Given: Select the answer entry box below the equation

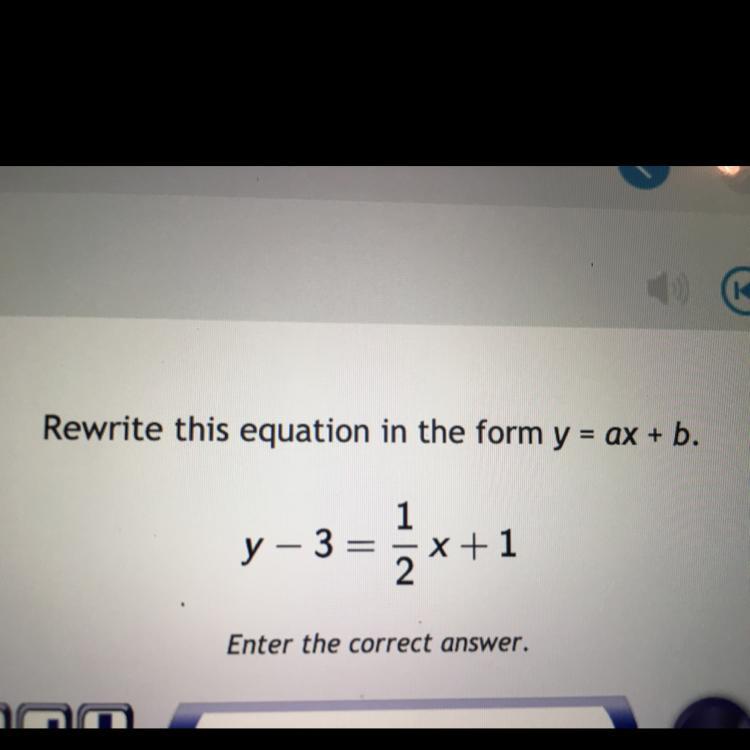Looking at the screenshot, I should pyautogui.click(x=404, y=719).
